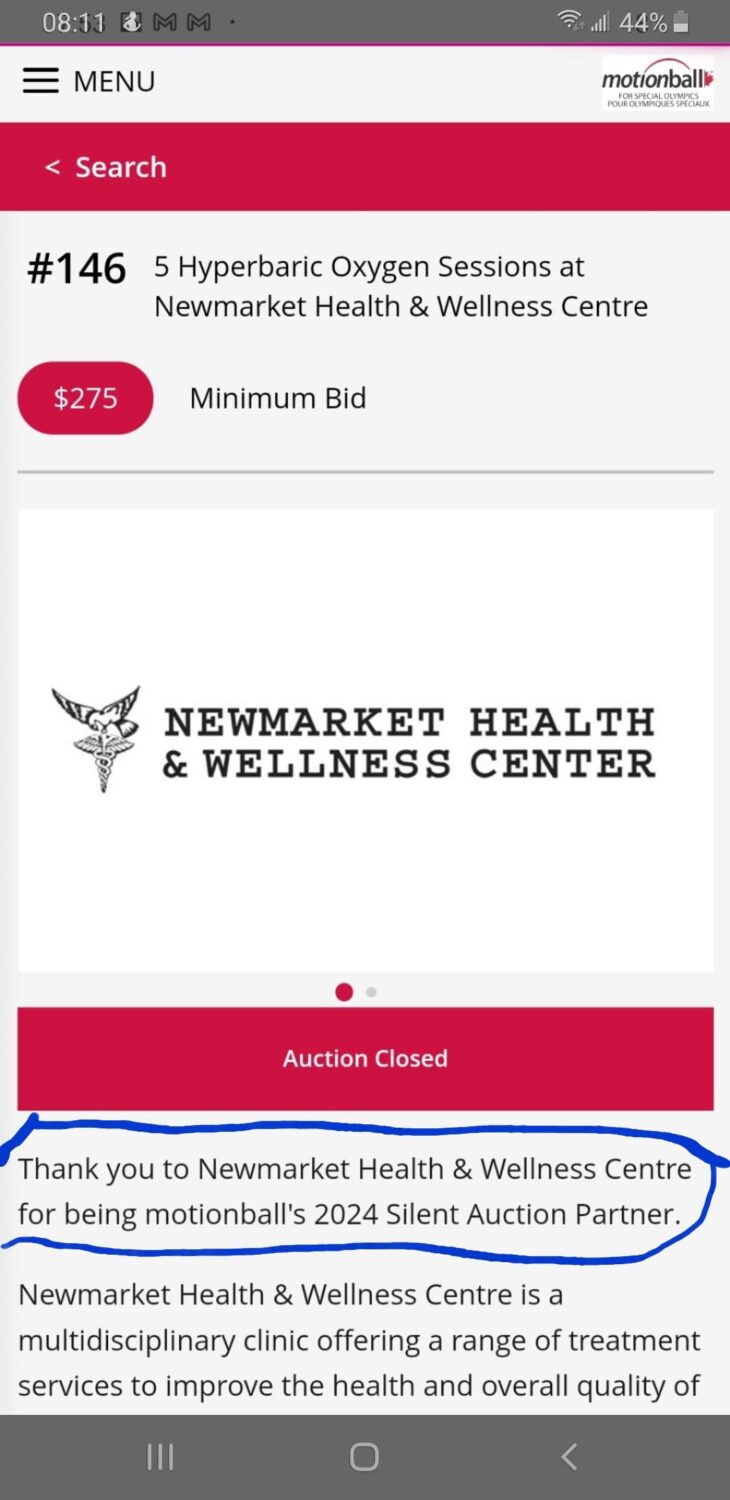The image size is (730, 1500).
Task: Go to the phone's home screen
Action: 364,1457
